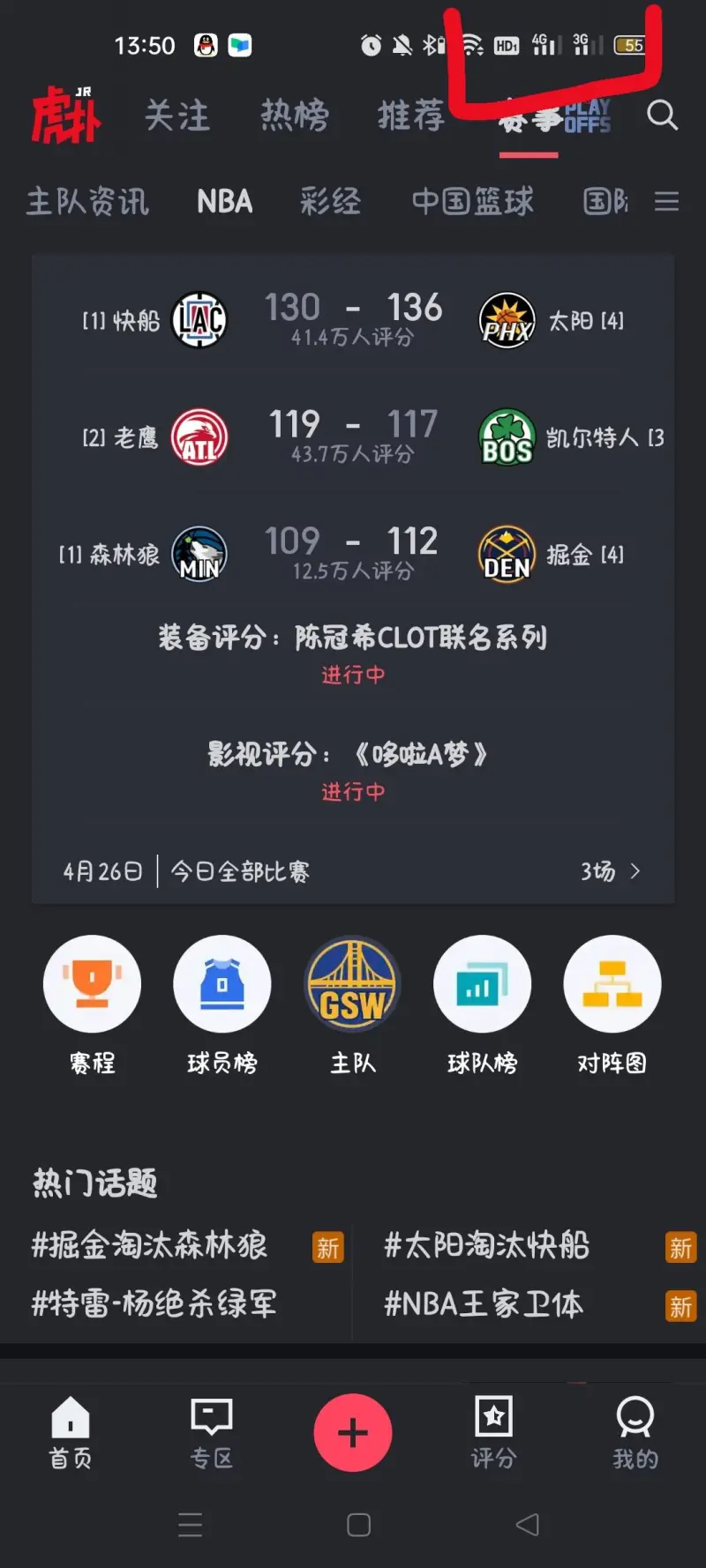Switch to the 推荐 tab
This screenshot has width=706, height=1568.
(x=411, y=116)
